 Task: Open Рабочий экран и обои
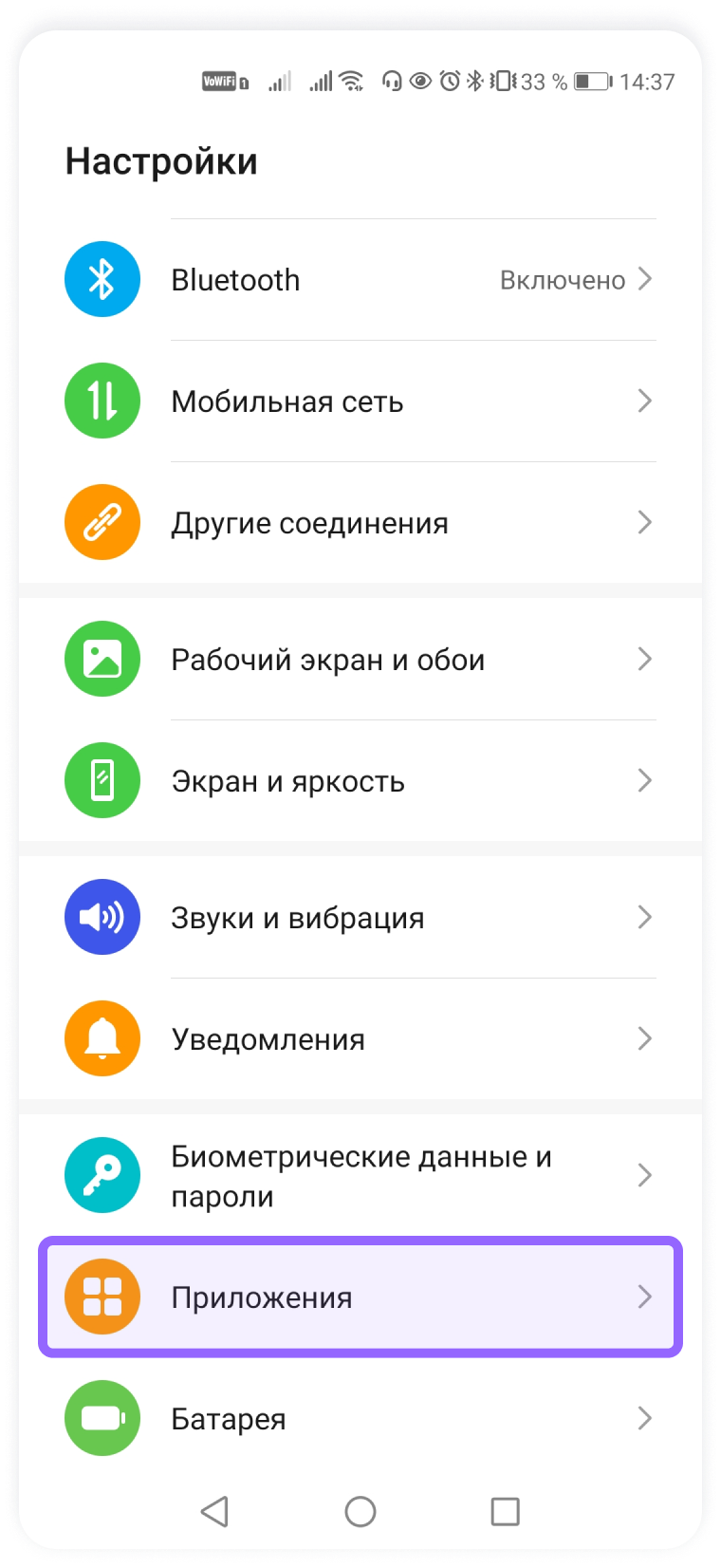tap(360, 660)
